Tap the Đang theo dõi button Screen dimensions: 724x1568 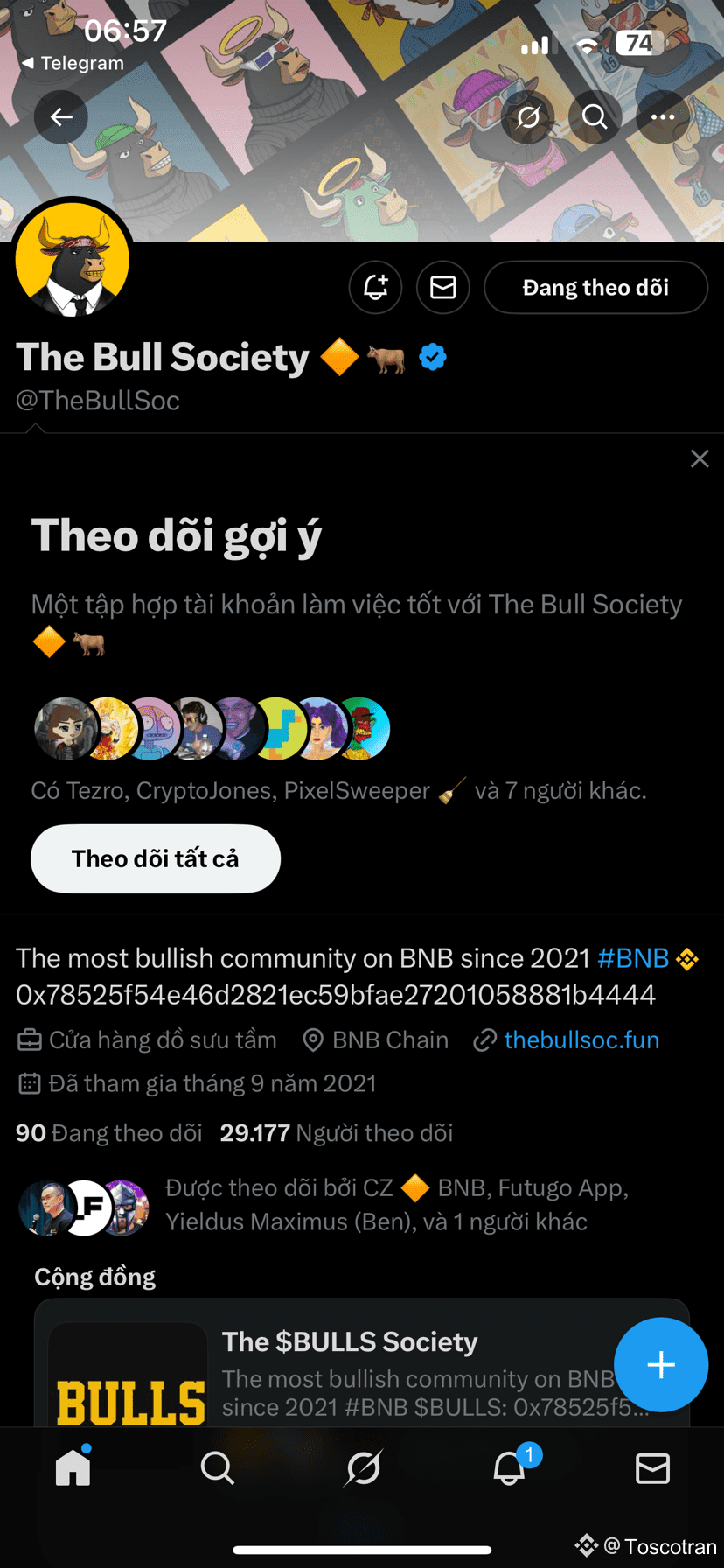coord(595,287)
